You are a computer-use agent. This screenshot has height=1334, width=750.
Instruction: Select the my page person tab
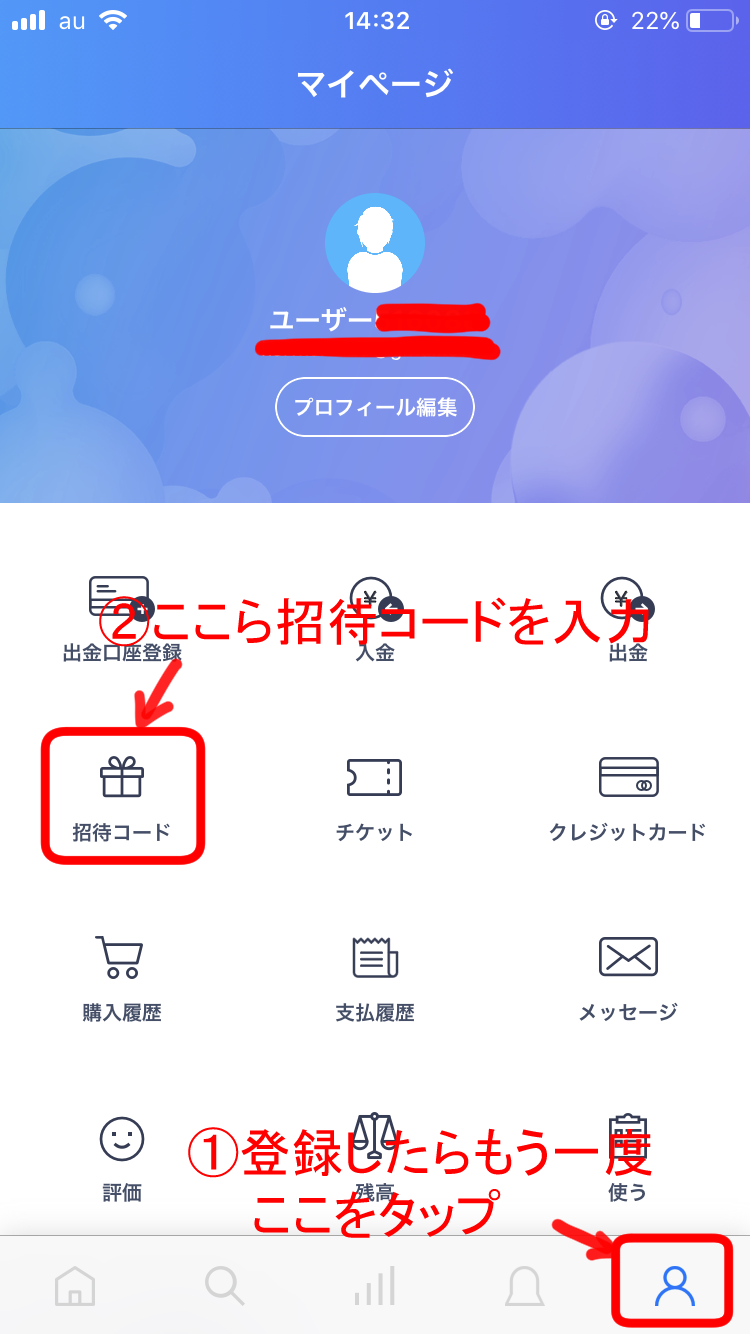(674, 1285)
